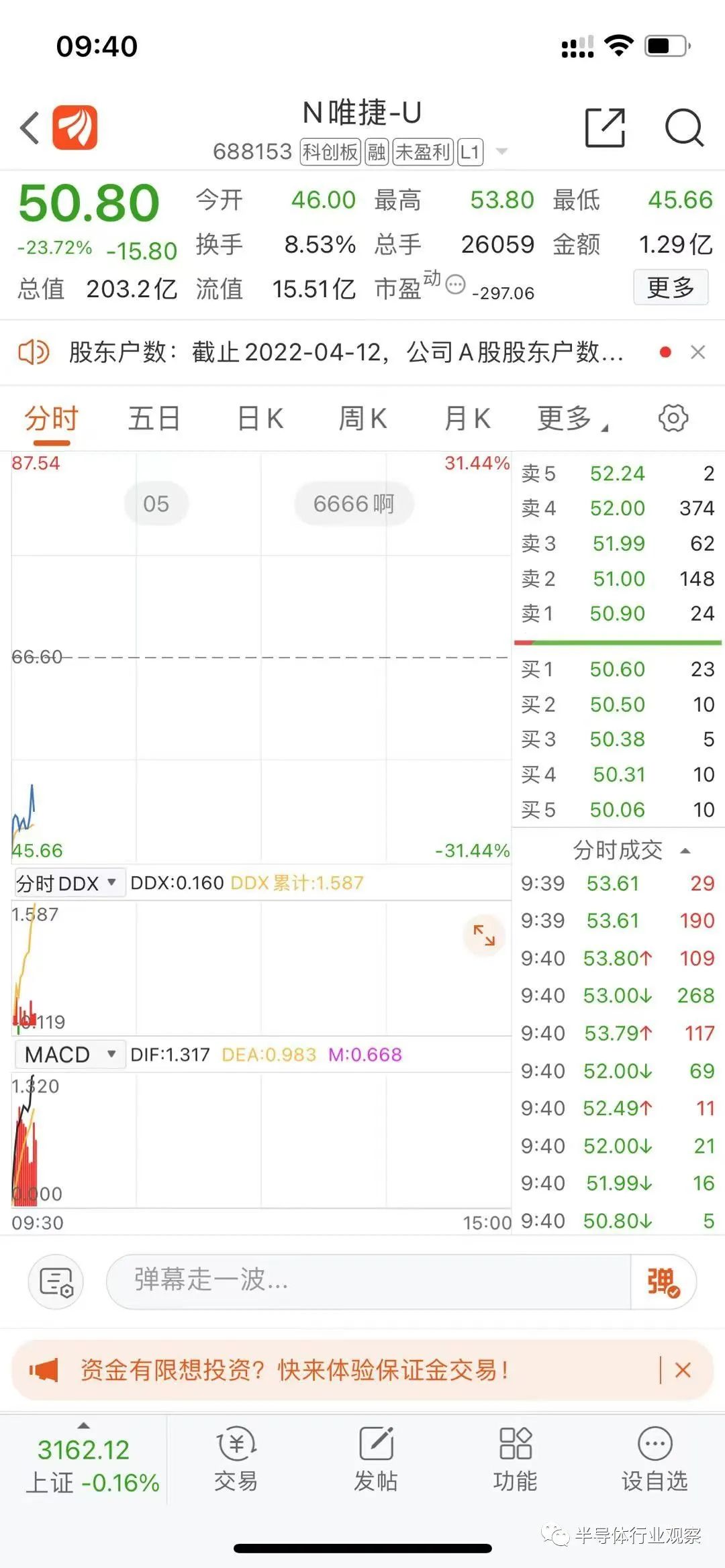
Task: Dismiss the shareholder announcement bar
Action: (698, 352)
